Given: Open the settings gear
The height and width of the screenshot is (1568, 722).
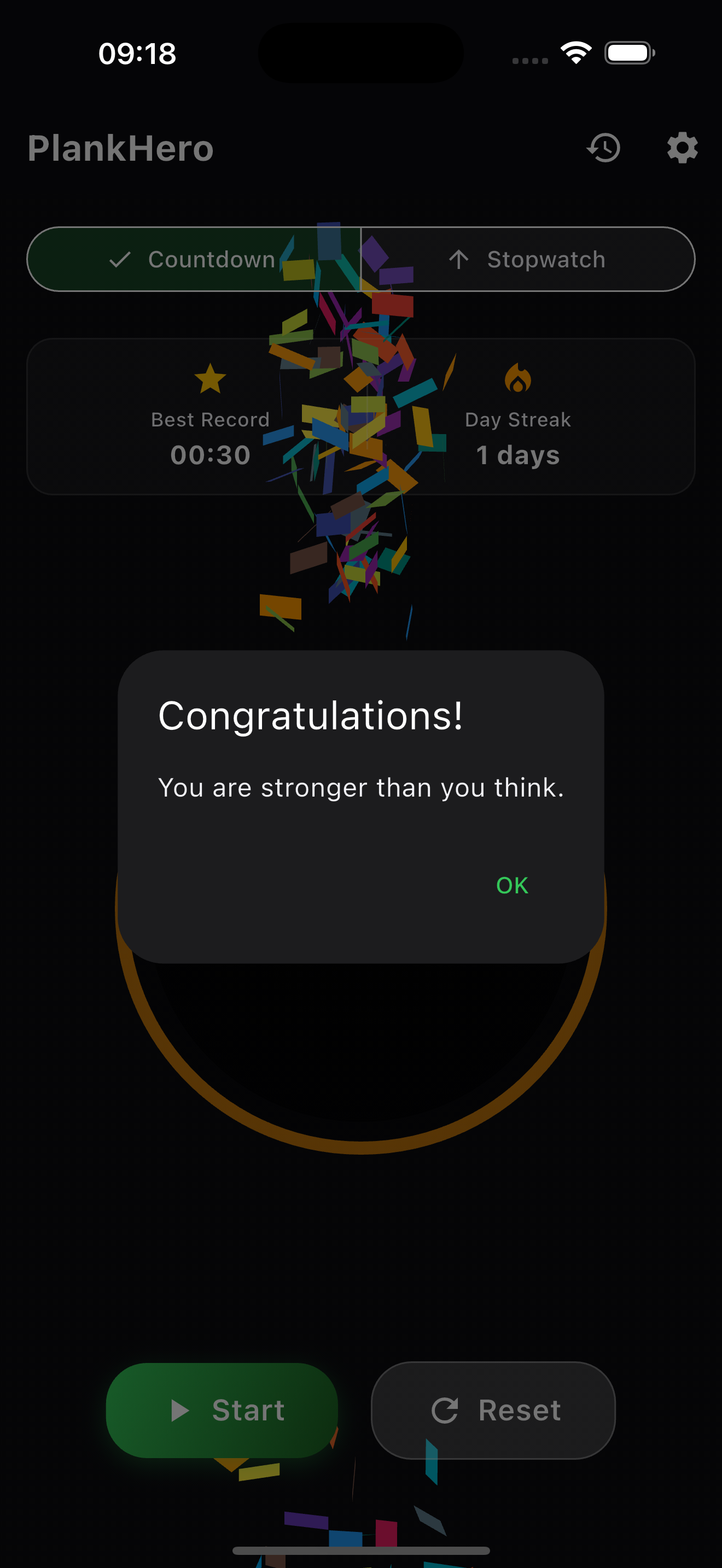Looking at the screenshot, I should click(682, 148).
